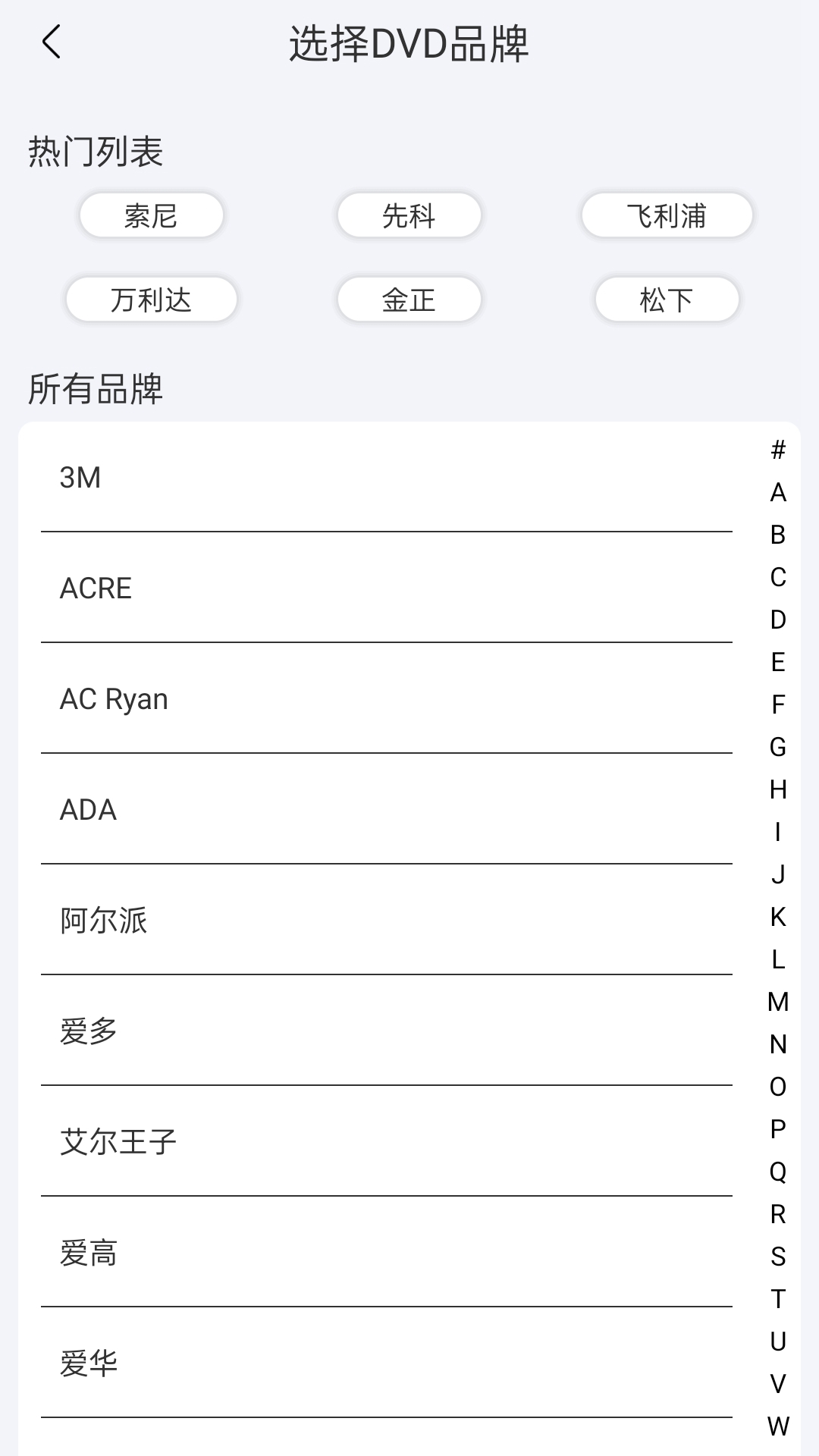Tap the AC Ryan list entry
Screen dimensions: 819x1456
click(x=303, y=699)
